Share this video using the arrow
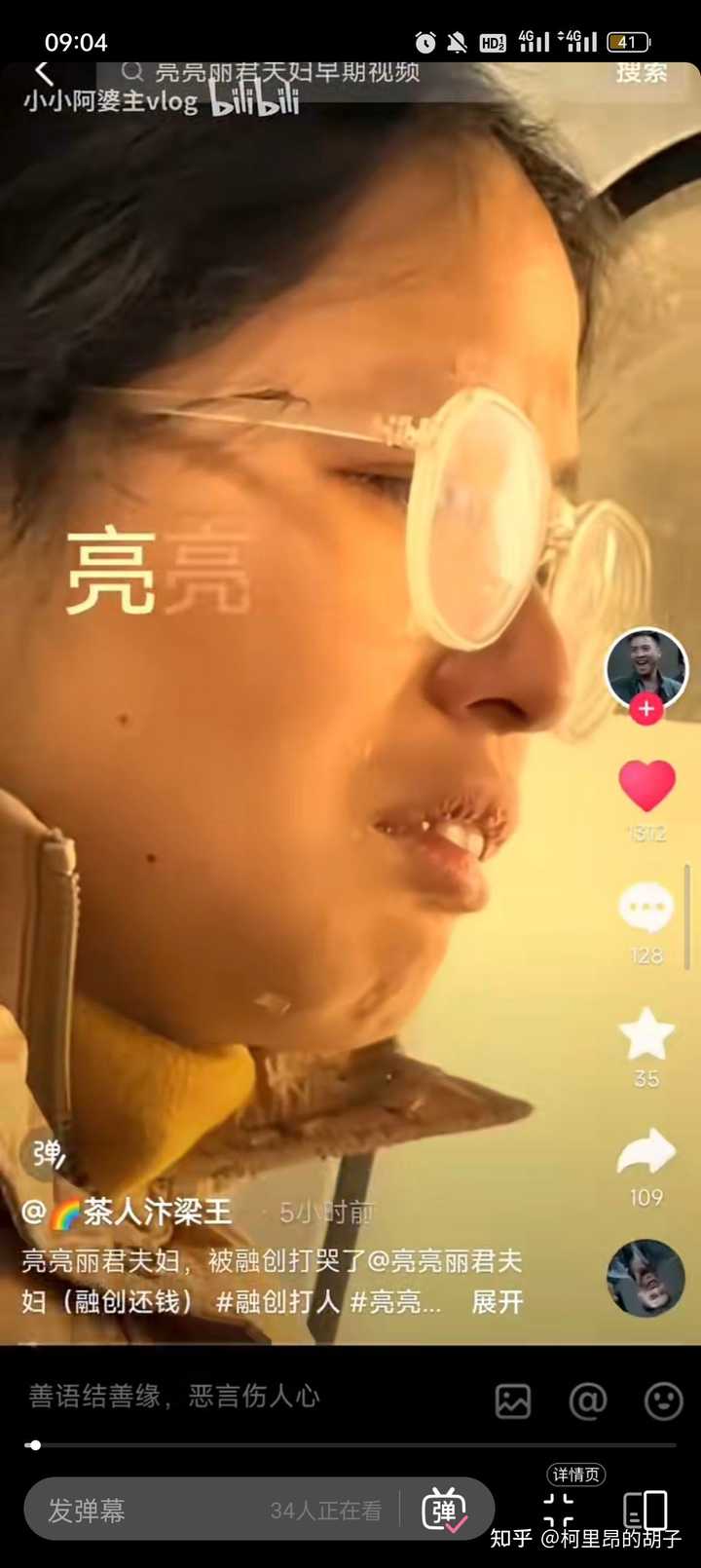This screenshot has width=701, height=1568. (x=646, y=1154)
